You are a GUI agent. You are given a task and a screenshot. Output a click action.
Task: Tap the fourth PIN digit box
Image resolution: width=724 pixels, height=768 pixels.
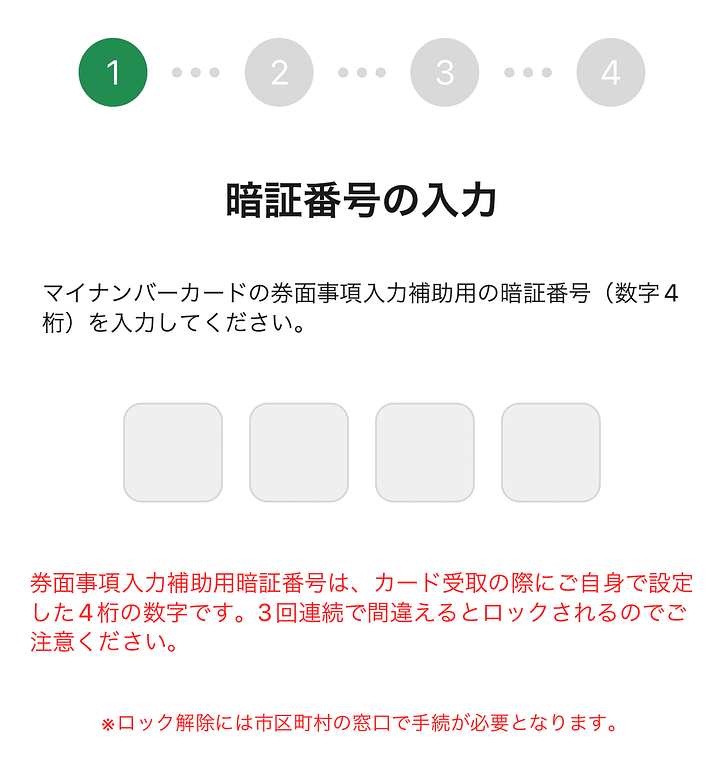(x=551, y=452)
